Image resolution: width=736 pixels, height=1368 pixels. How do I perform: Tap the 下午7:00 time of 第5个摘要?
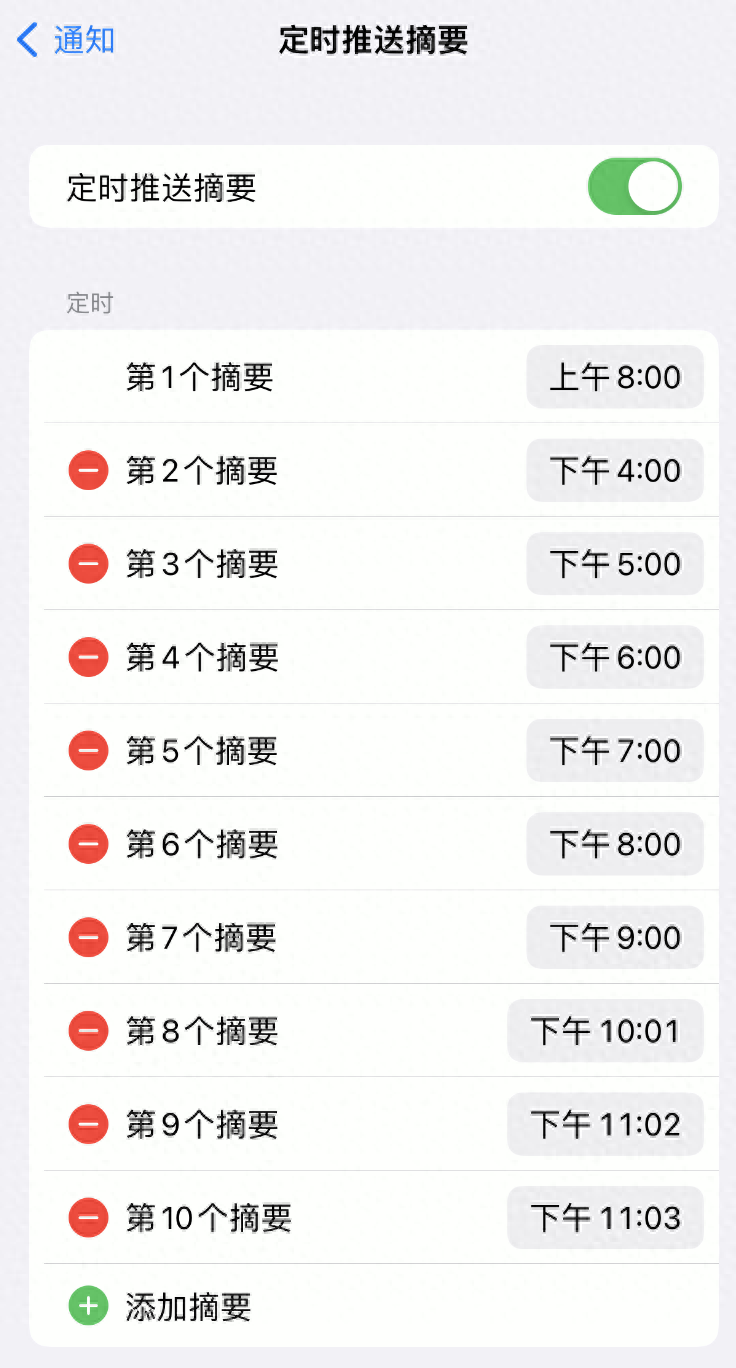click(614, 750)
